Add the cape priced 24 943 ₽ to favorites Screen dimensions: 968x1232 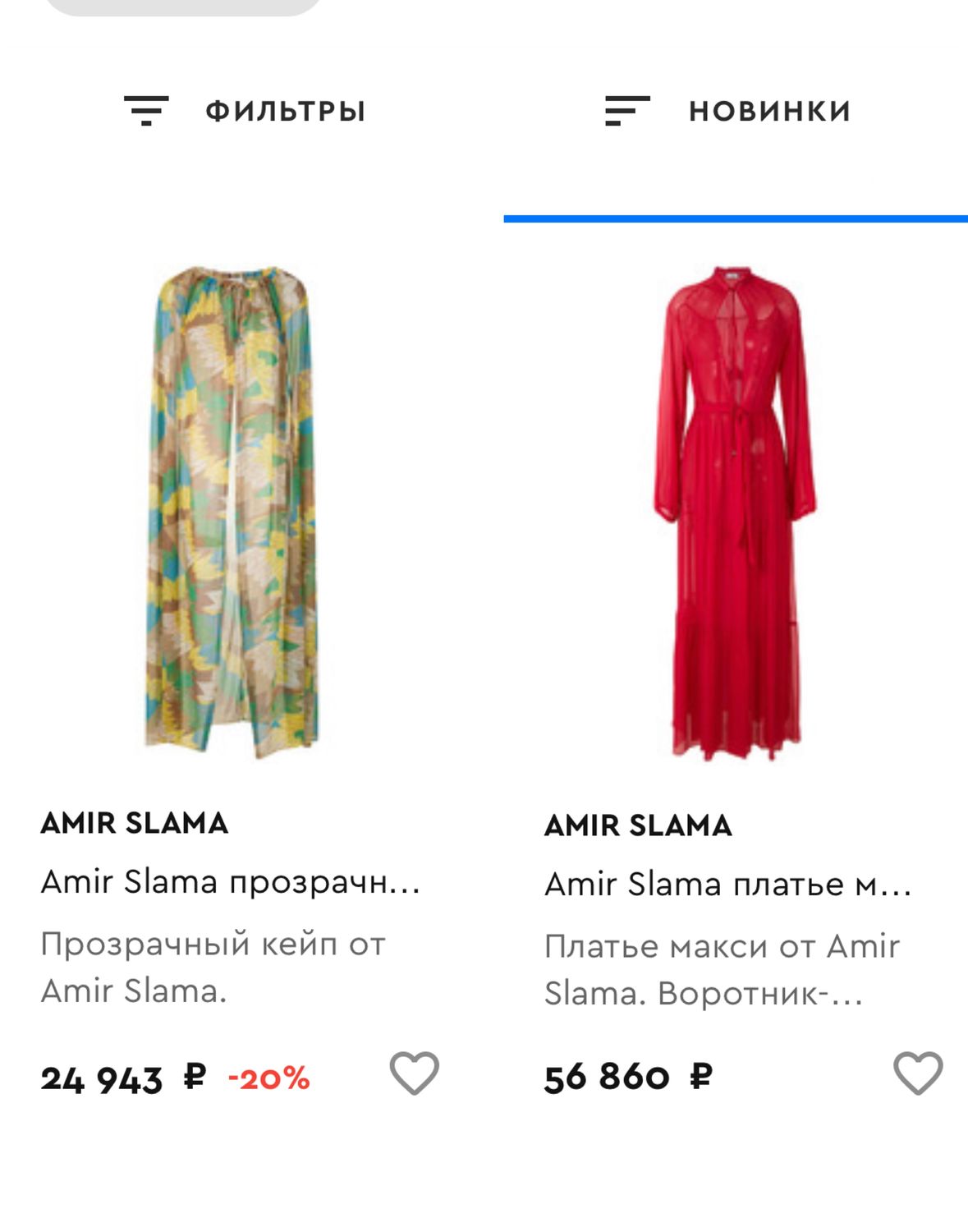point(414,1073)
